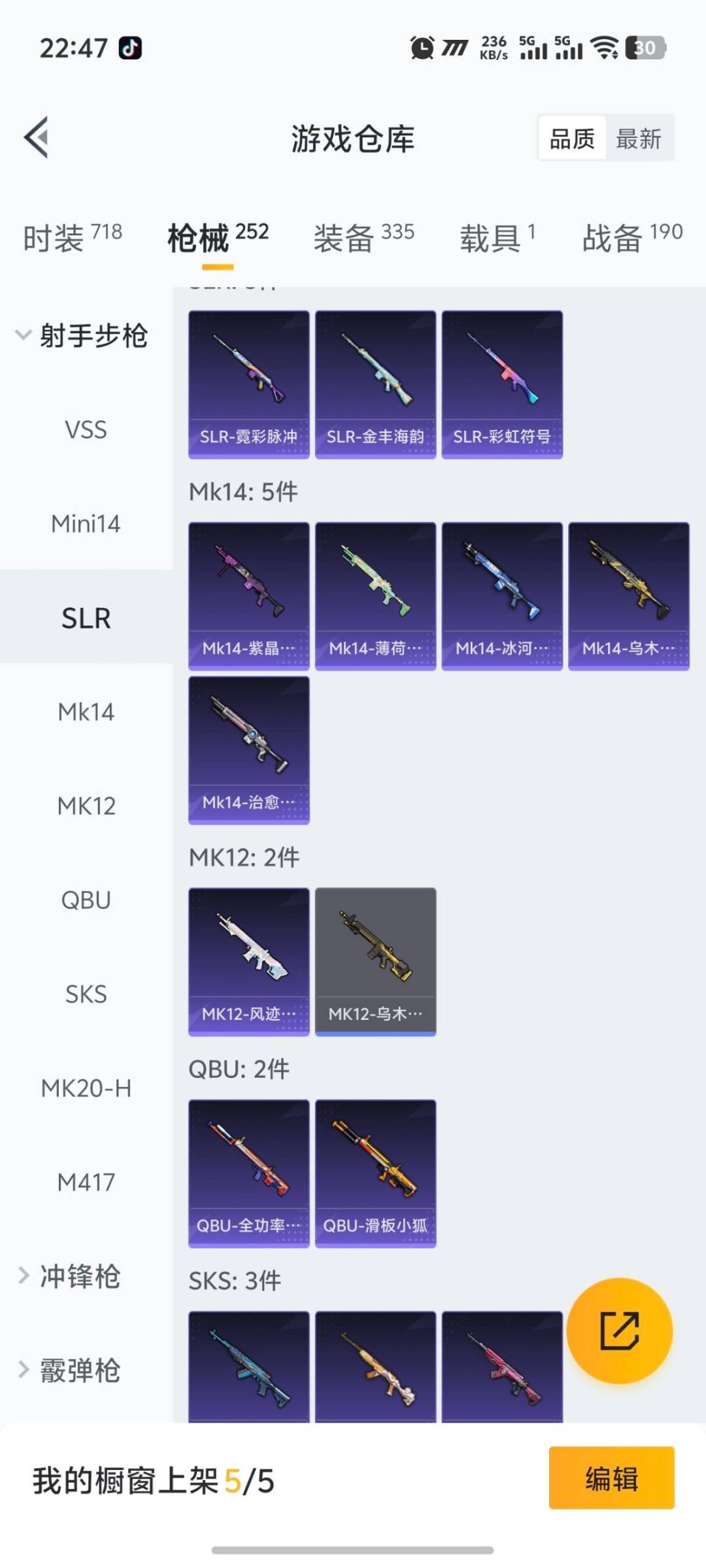Open the Mk14-冰河 skin tile

[x=502, y=596]
